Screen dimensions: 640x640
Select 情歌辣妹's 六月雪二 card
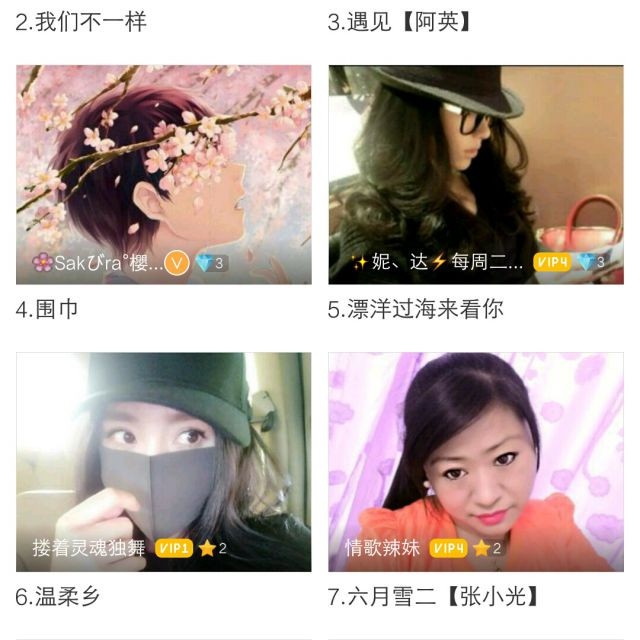point(476,462)
